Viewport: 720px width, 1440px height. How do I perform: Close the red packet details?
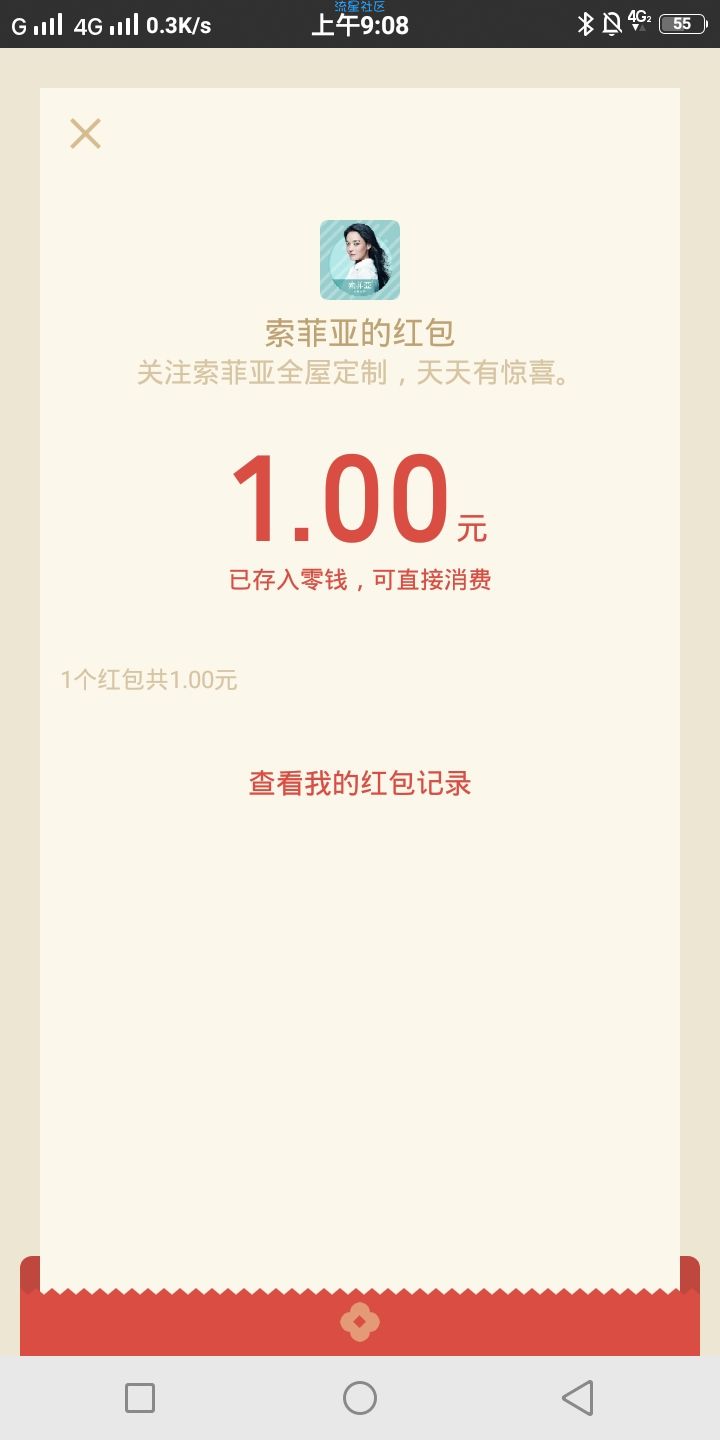coord(85,133)
